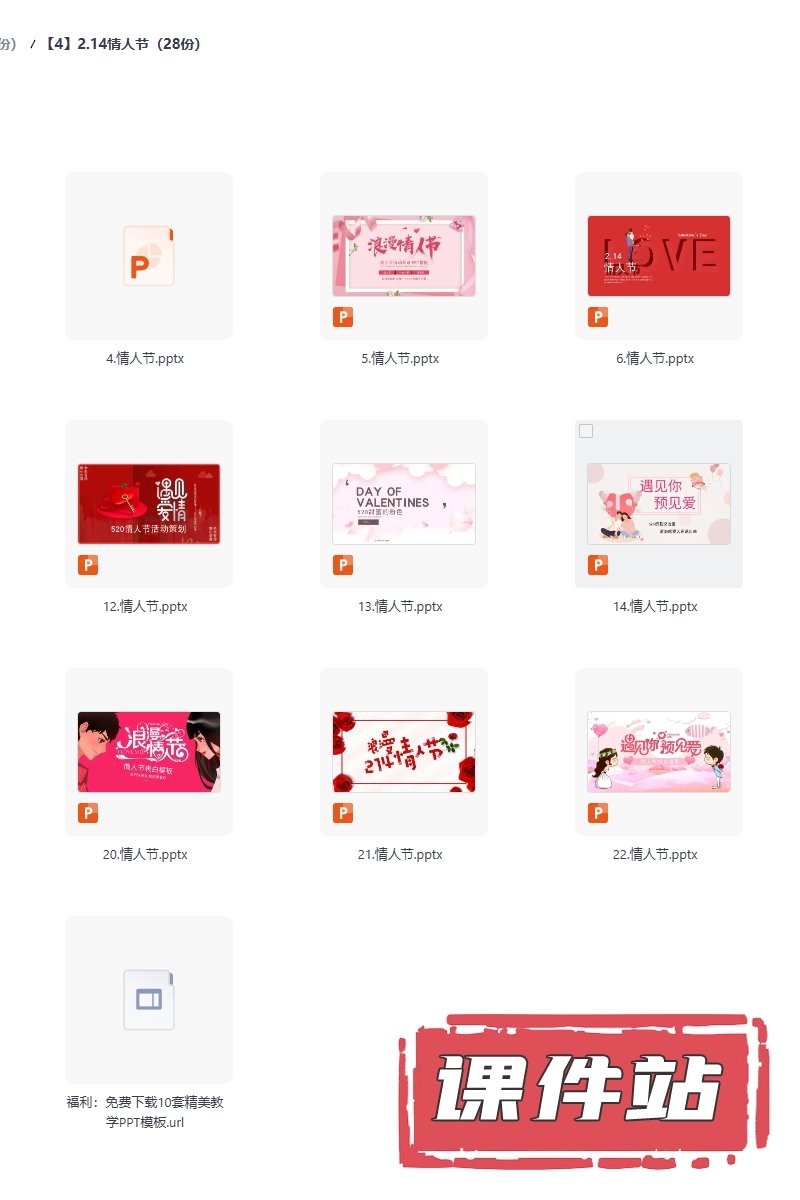Open the file 6.情人节.pptx
Screen dimensions: 800x1200
(x=658, y=256)
